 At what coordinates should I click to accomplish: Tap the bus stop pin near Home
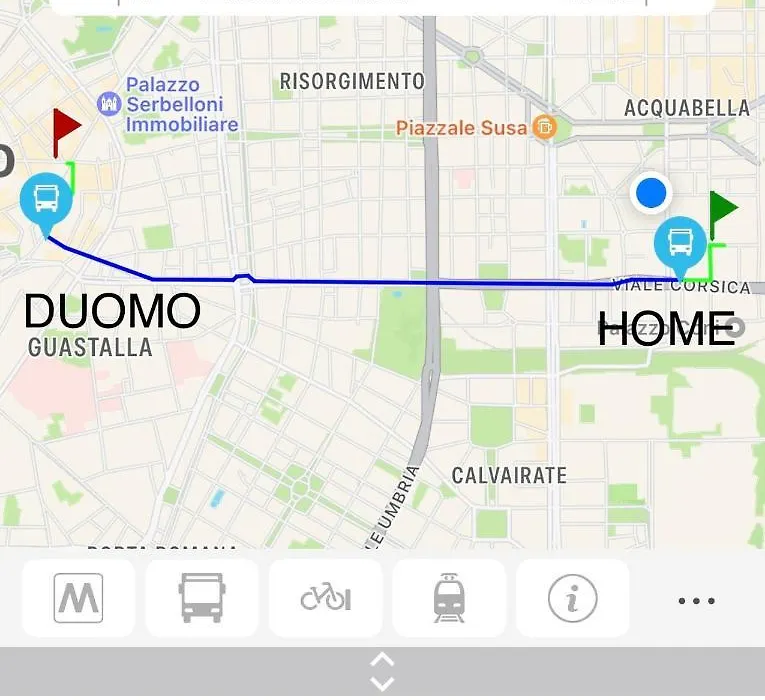point(680,243)
